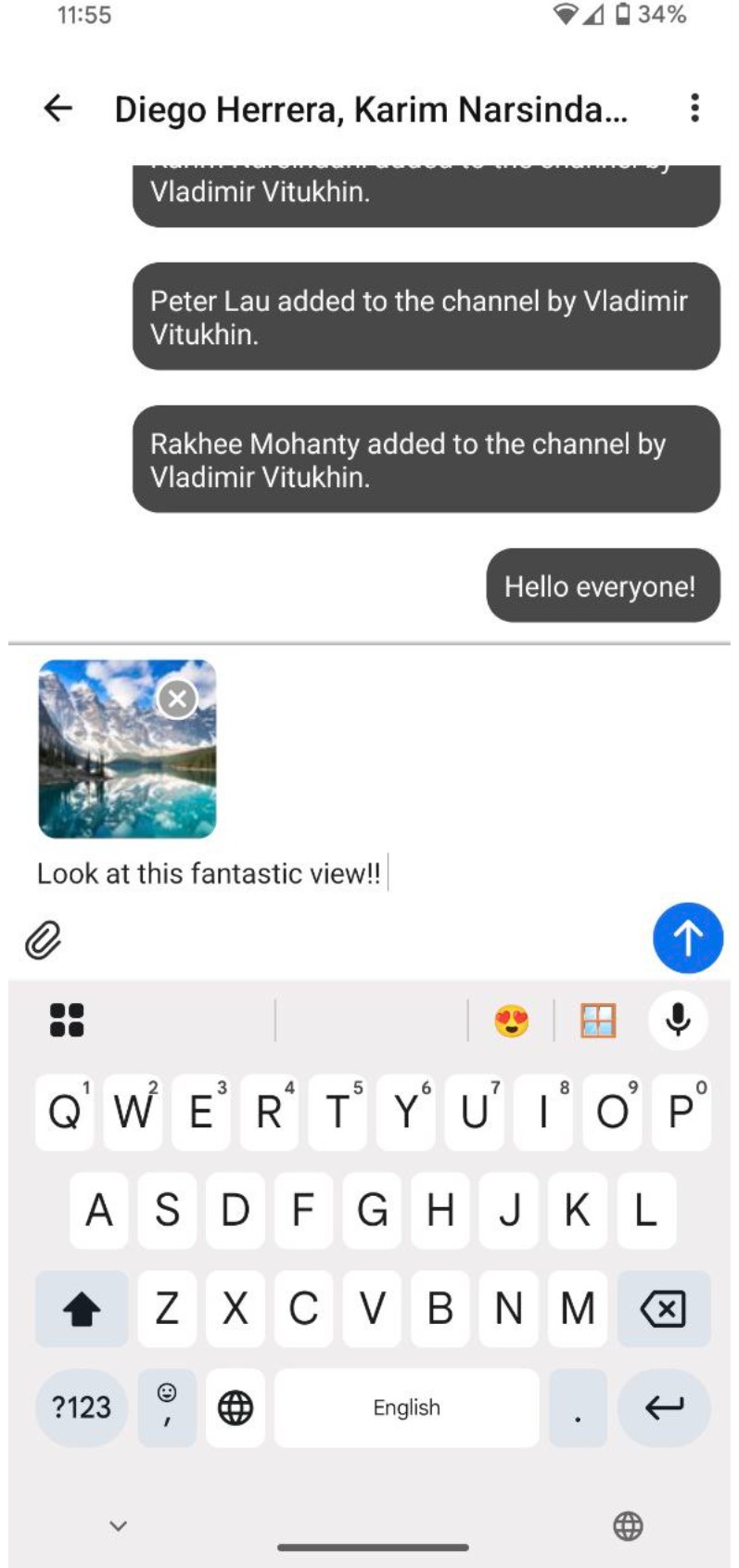Open the three-dot overflow menu
Screen dimensions: 739x1568
tap(694, 109)
